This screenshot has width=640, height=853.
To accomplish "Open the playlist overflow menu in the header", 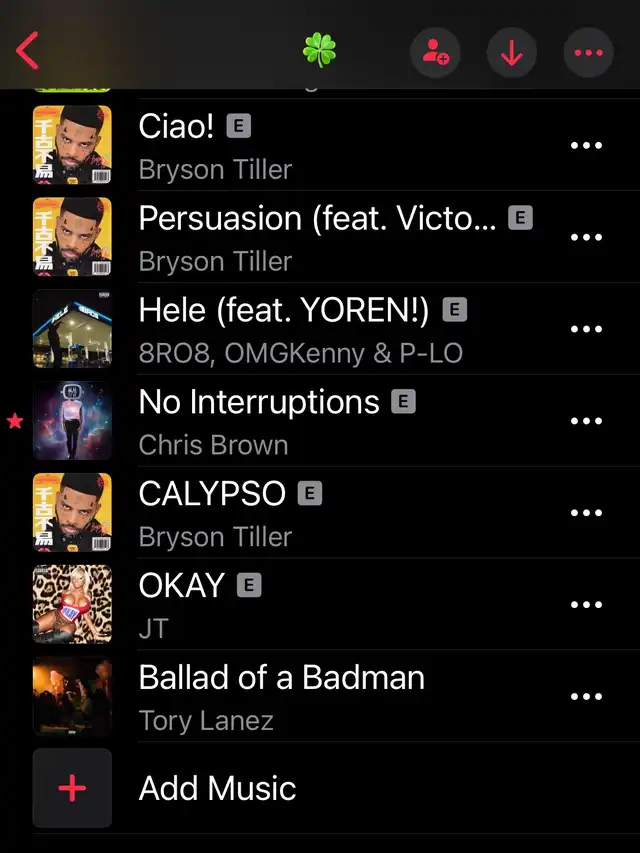I will coord(588,53).
